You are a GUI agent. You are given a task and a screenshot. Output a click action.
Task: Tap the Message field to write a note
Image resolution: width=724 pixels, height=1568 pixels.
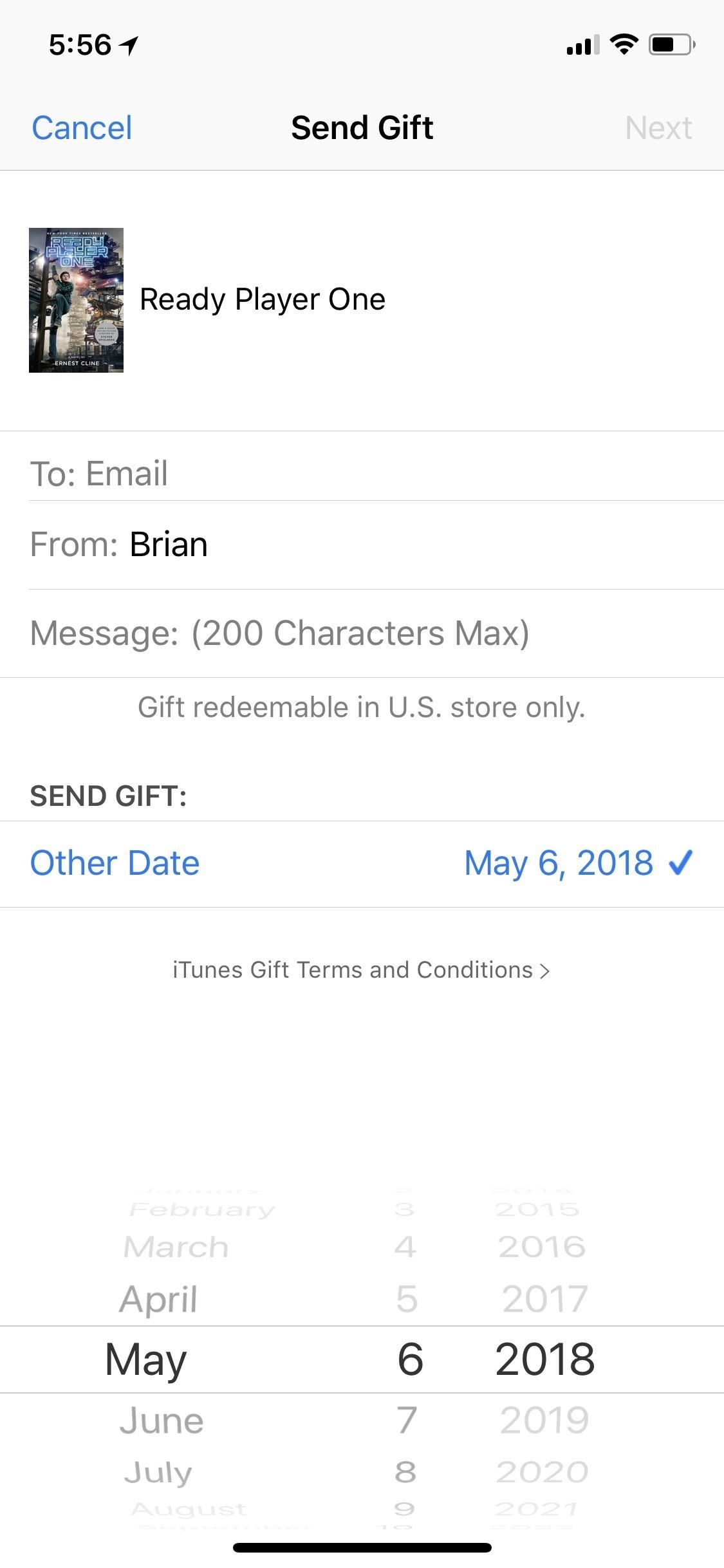360,633
